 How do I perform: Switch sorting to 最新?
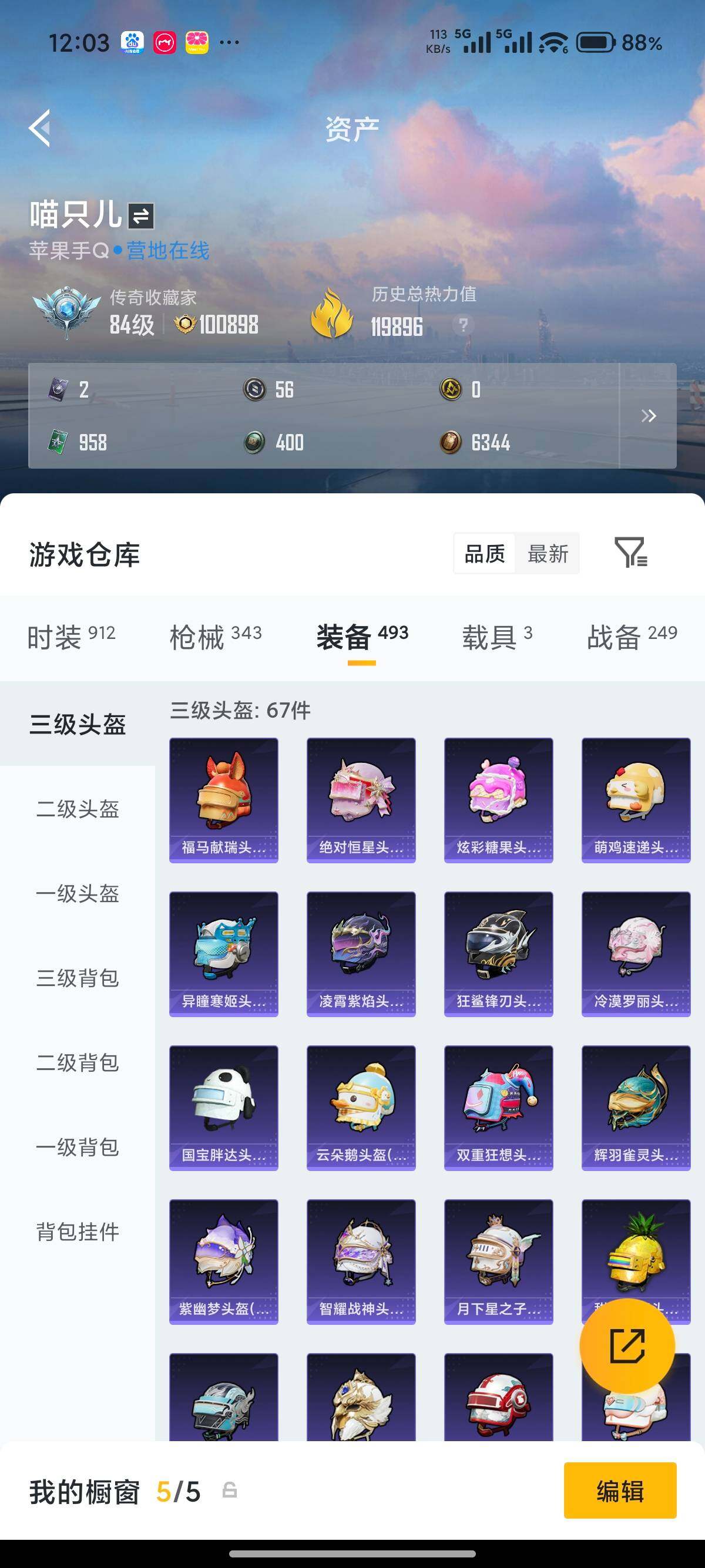(546, 554)
